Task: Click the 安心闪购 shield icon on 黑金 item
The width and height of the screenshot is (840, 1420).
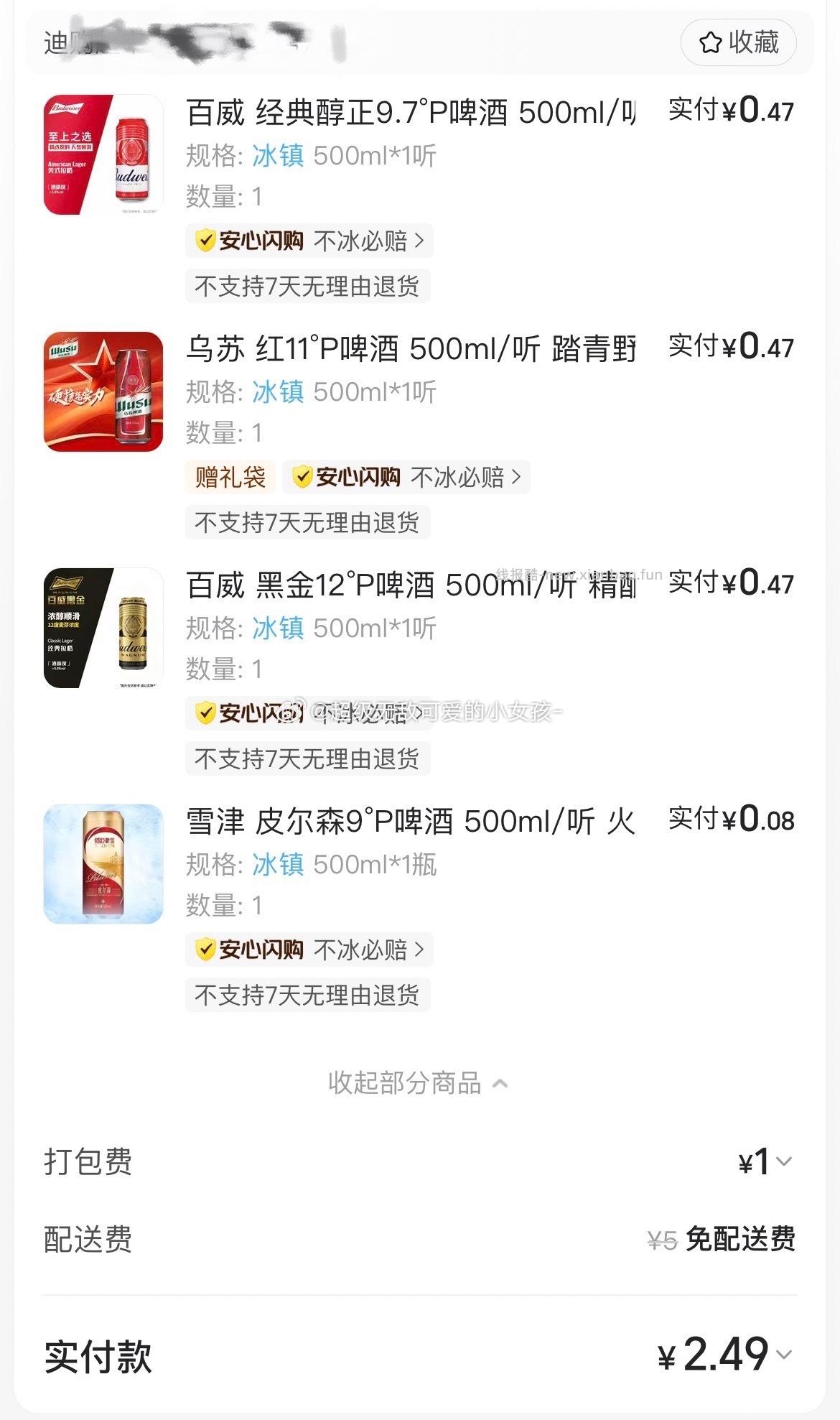Action: coord(207,711)
